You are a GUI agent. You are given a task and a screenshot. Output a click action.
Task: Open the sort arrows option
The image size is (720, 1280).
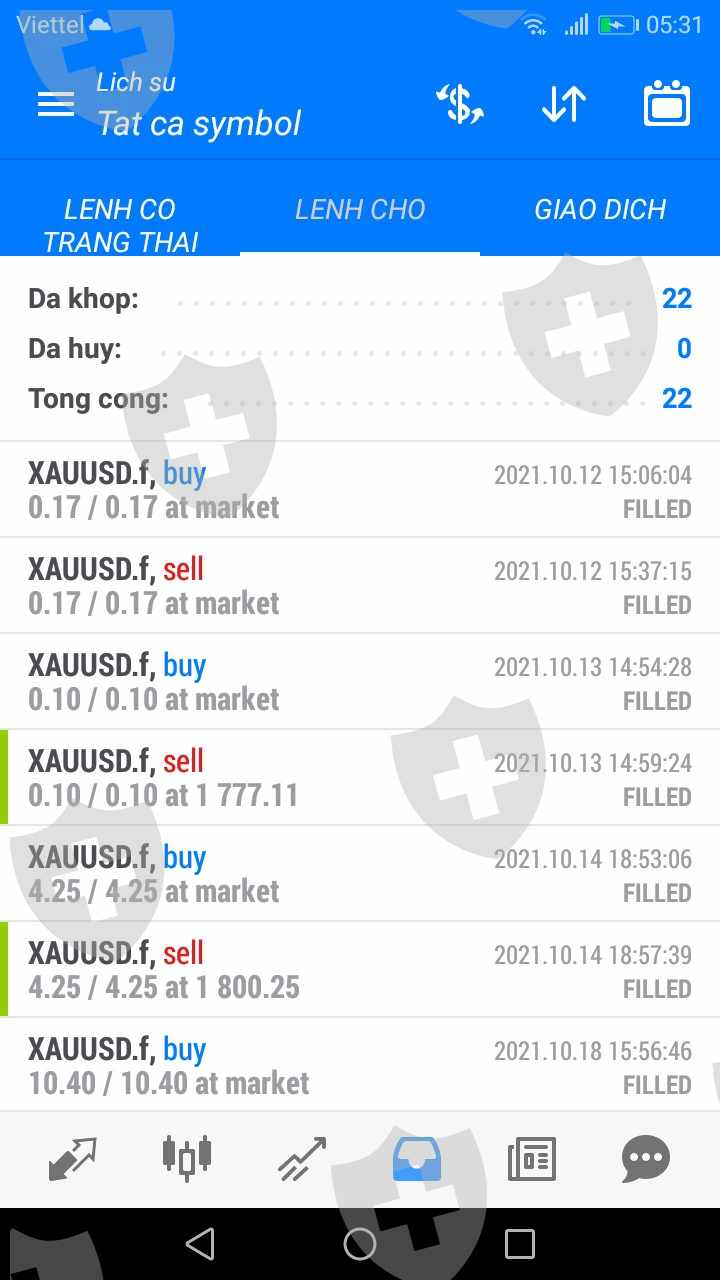pos(564,104)
